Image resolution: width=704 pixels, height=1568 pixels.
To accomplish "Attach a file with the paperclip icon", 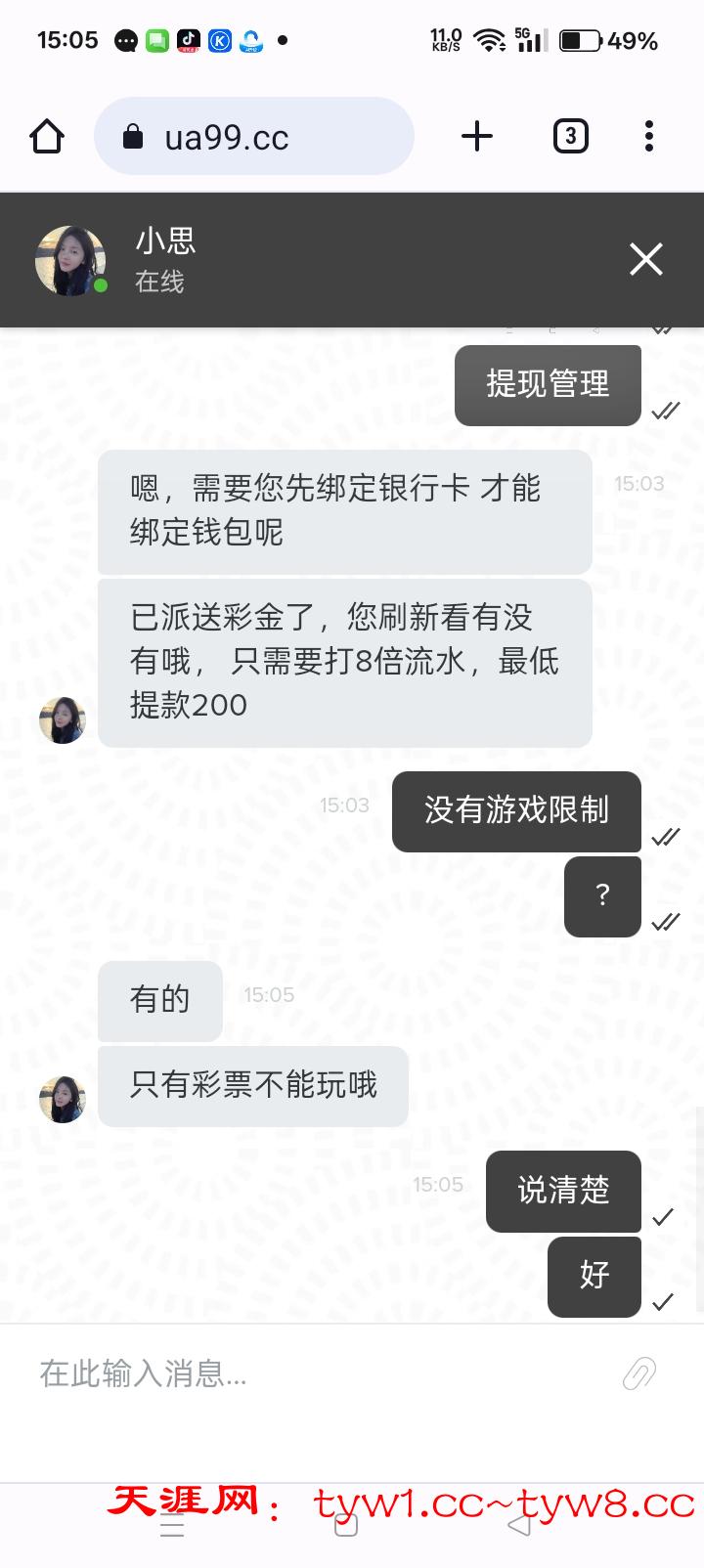I will 639,1373.
